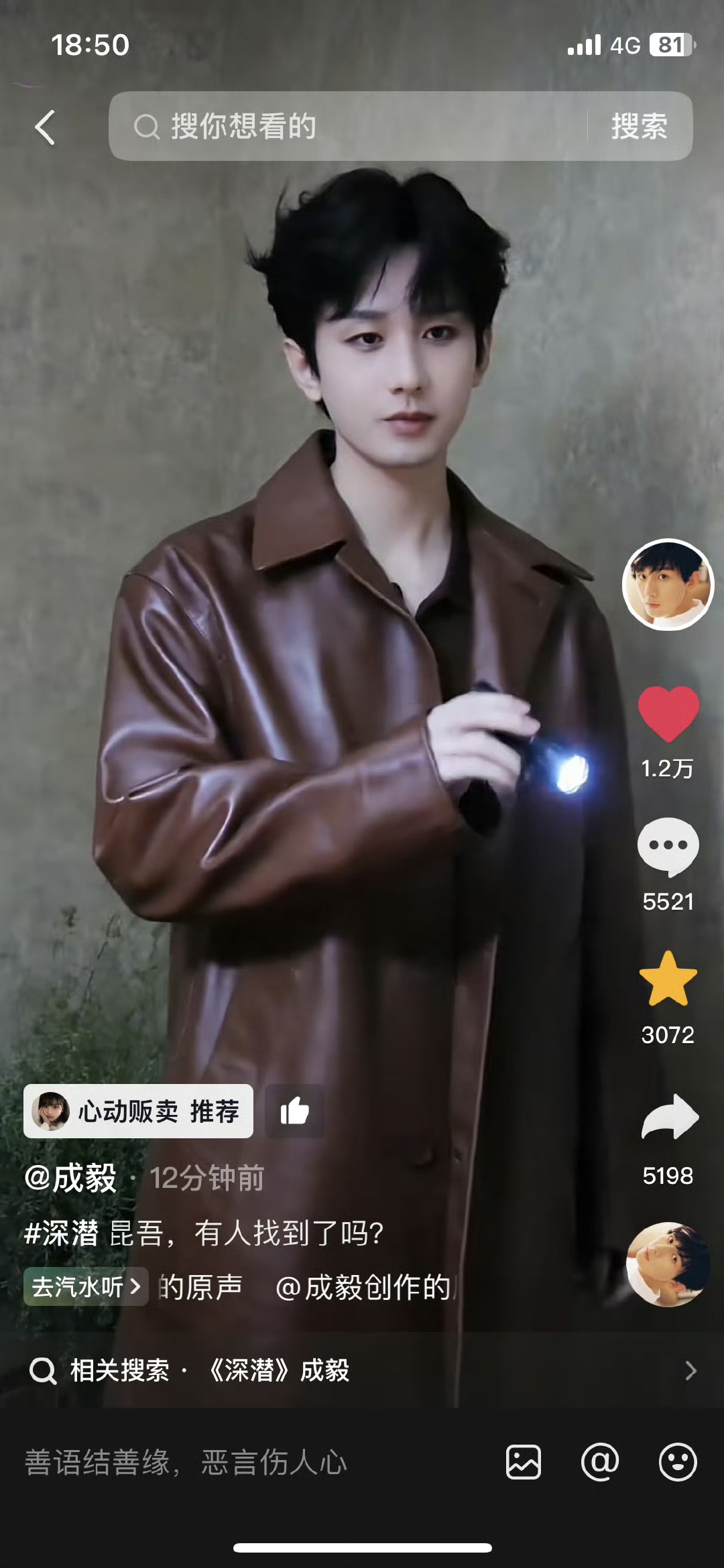Like the video with the heart icon
Screen dimensions: 724x1568
tap(668, 714)
